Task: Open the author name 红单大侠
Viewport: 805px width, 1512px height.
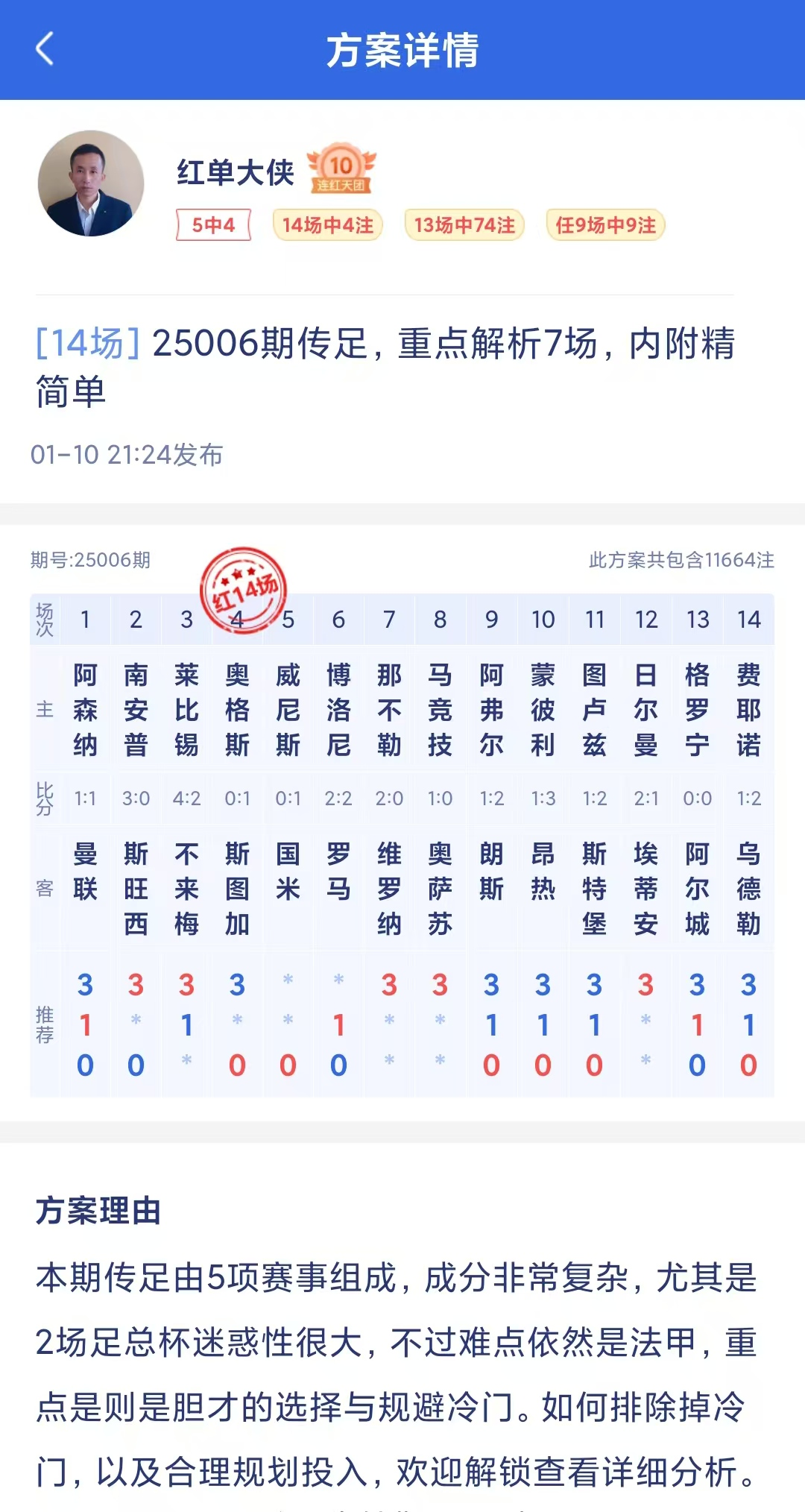Action: pyautogui.click(x=236, y=172)
